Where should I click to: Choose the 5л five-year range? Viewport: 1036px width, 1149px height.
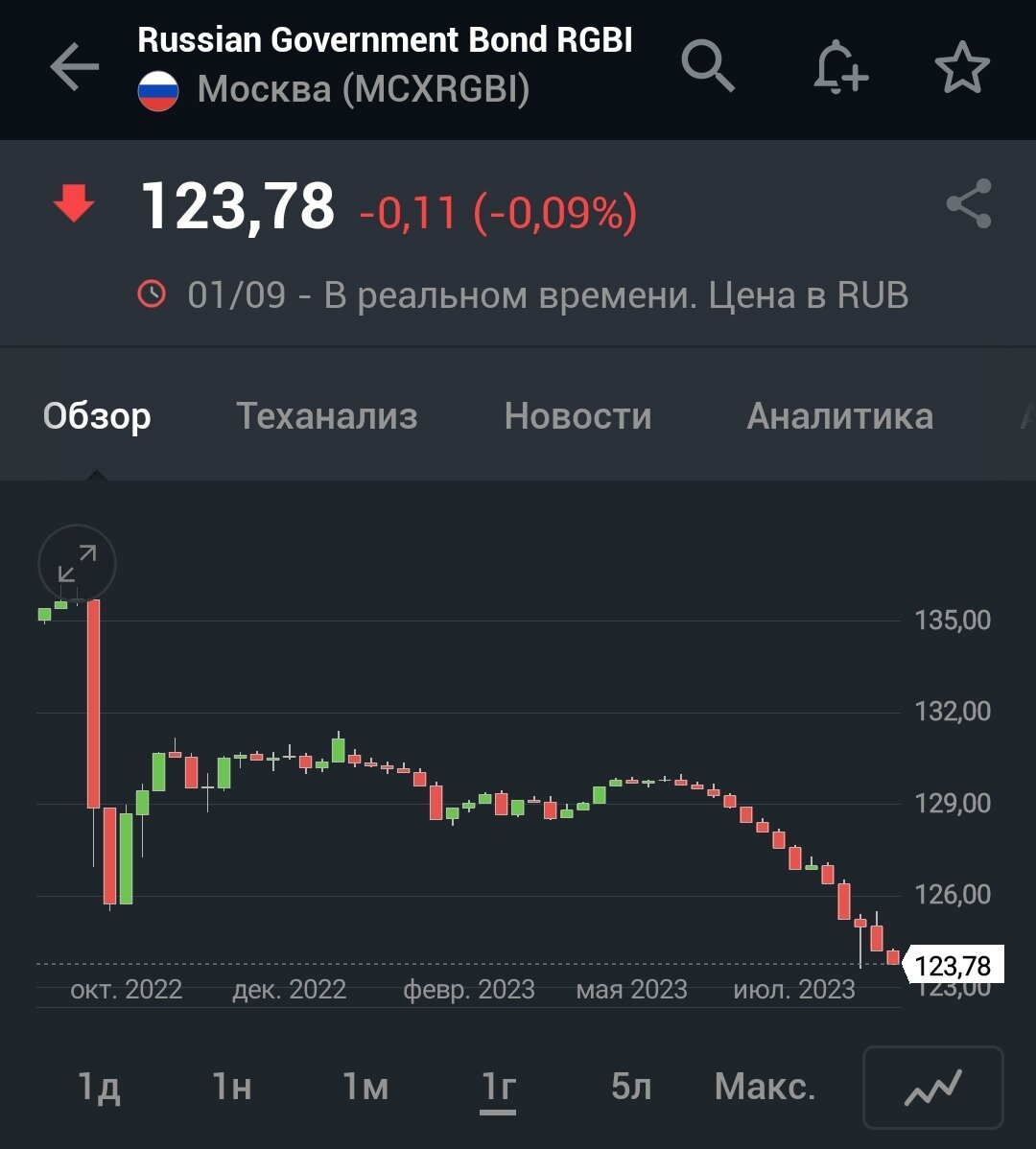tap(630, 1087)
